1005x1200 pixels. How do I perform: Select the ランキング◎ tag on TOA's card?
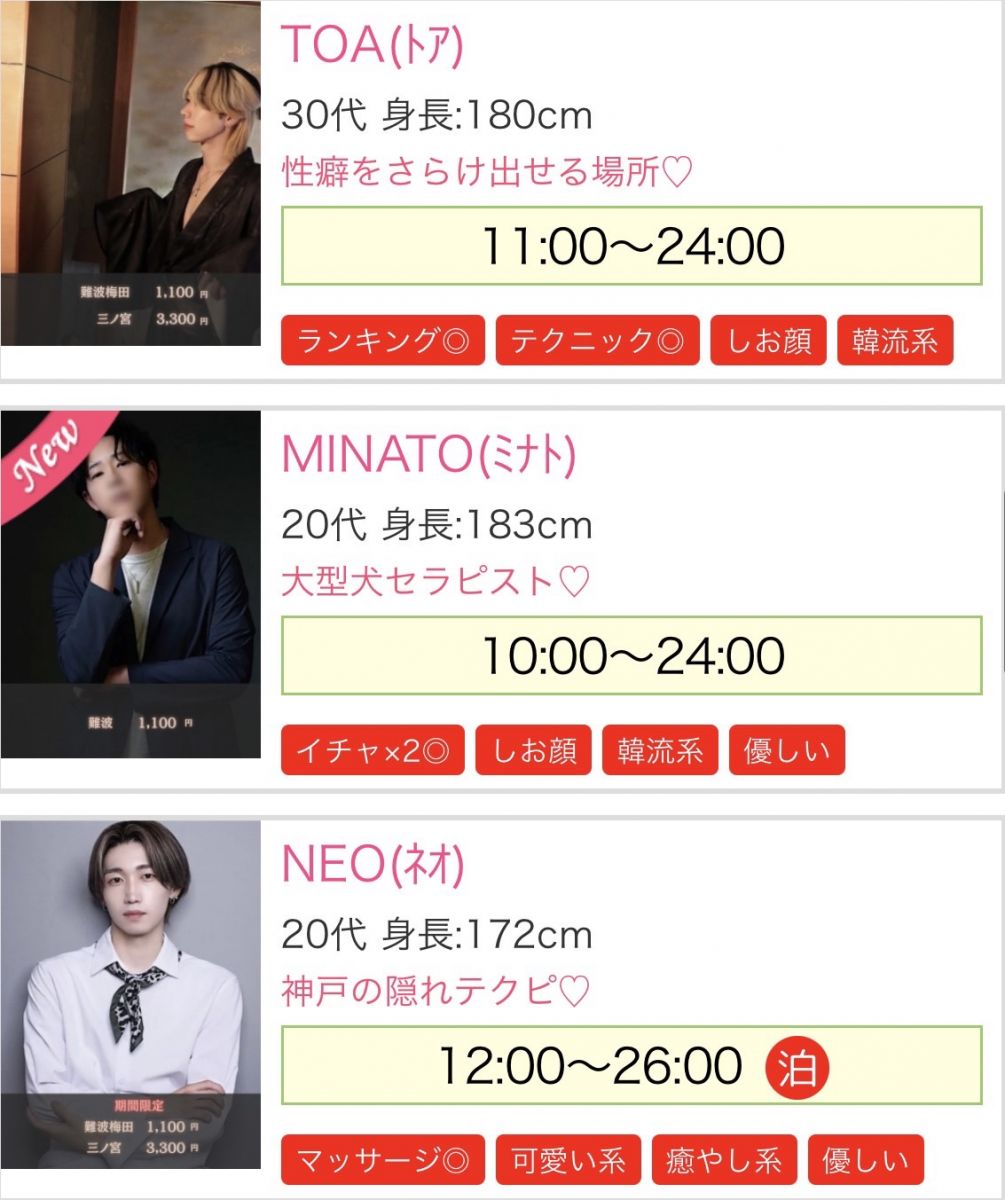(x=382, y=341)
